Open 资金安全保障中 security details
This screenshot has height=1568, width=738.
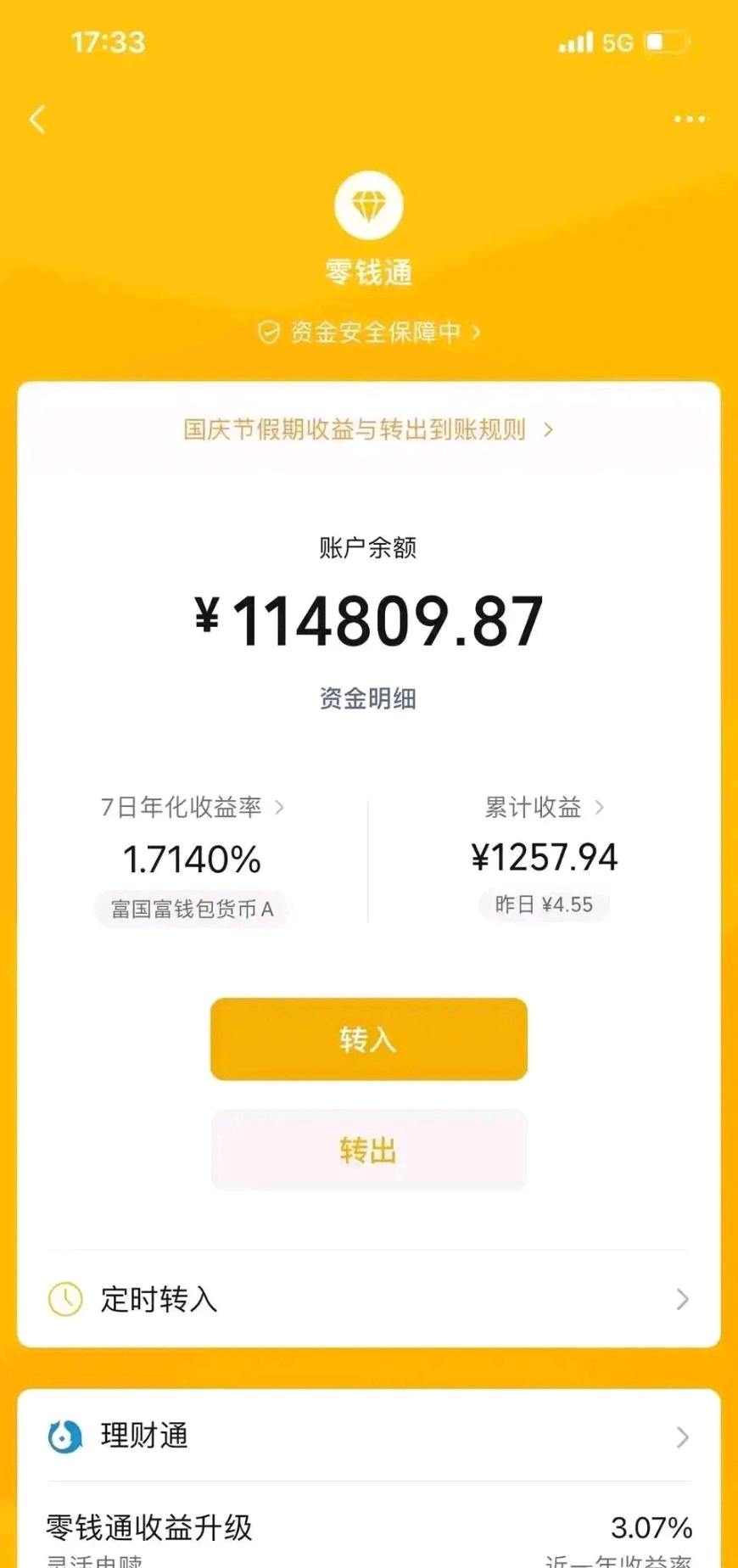369,332
